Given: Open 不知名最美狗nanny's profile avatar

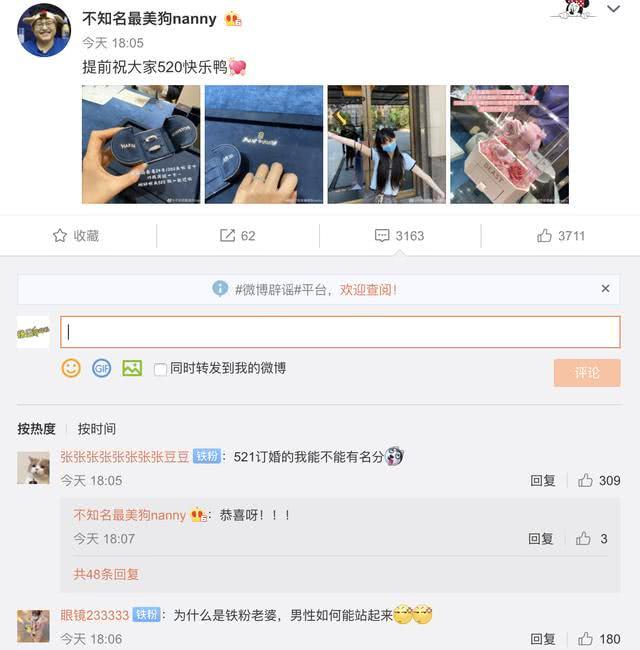Looking at the screenshot, I should (44, 30).
